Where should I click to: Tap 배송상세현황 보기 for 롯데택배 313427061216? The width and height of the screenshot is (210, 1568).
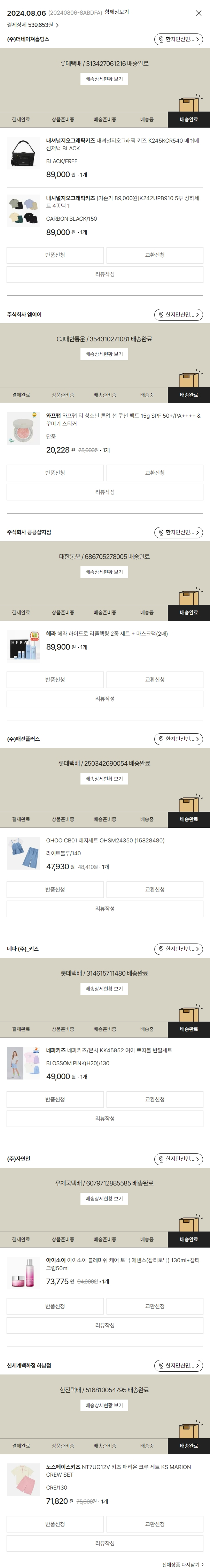104,79
